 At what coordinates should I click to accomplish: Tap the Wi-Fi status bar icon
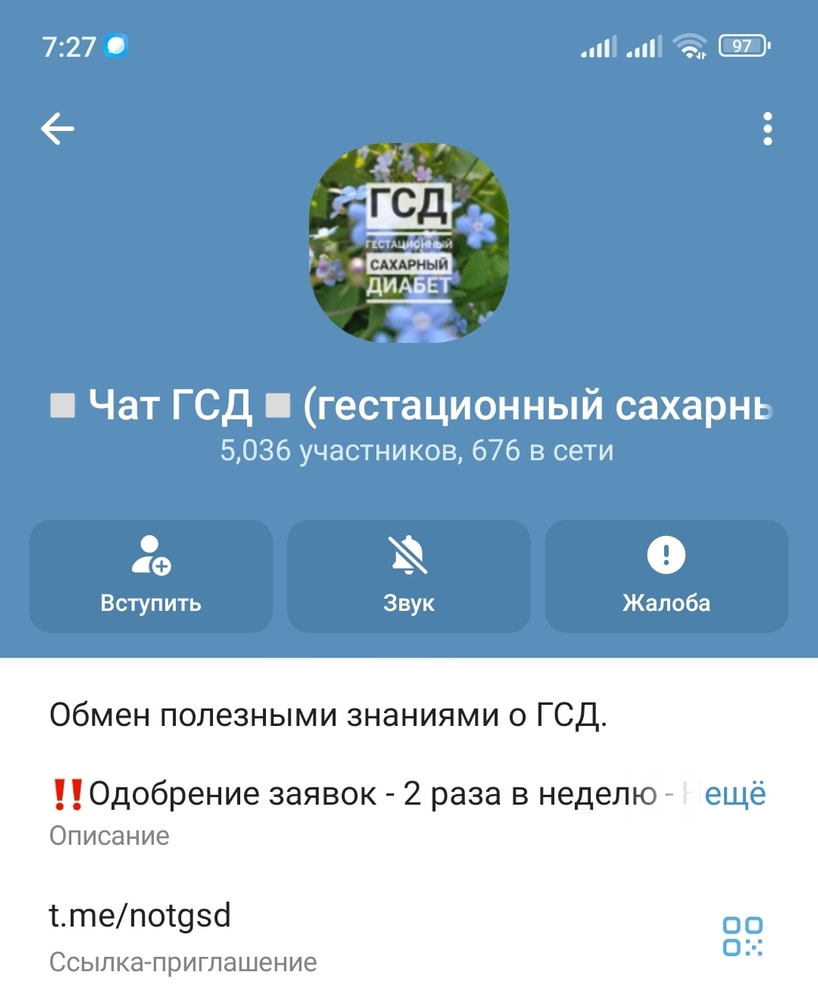coord(688,46)
